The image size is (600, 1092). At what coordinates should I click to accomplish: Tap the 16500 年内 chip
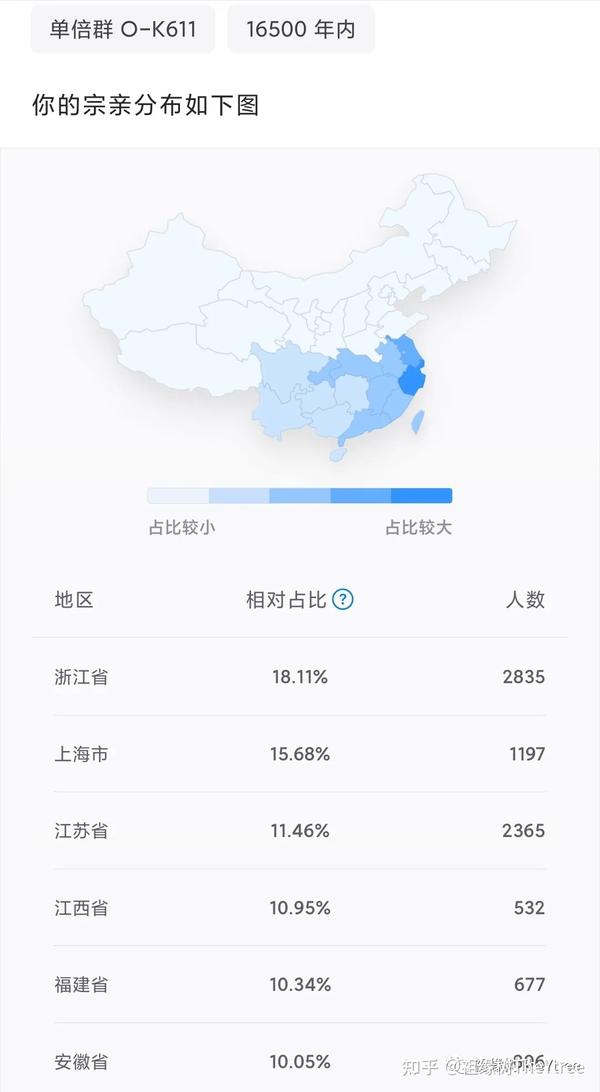(x=301, y=29)
